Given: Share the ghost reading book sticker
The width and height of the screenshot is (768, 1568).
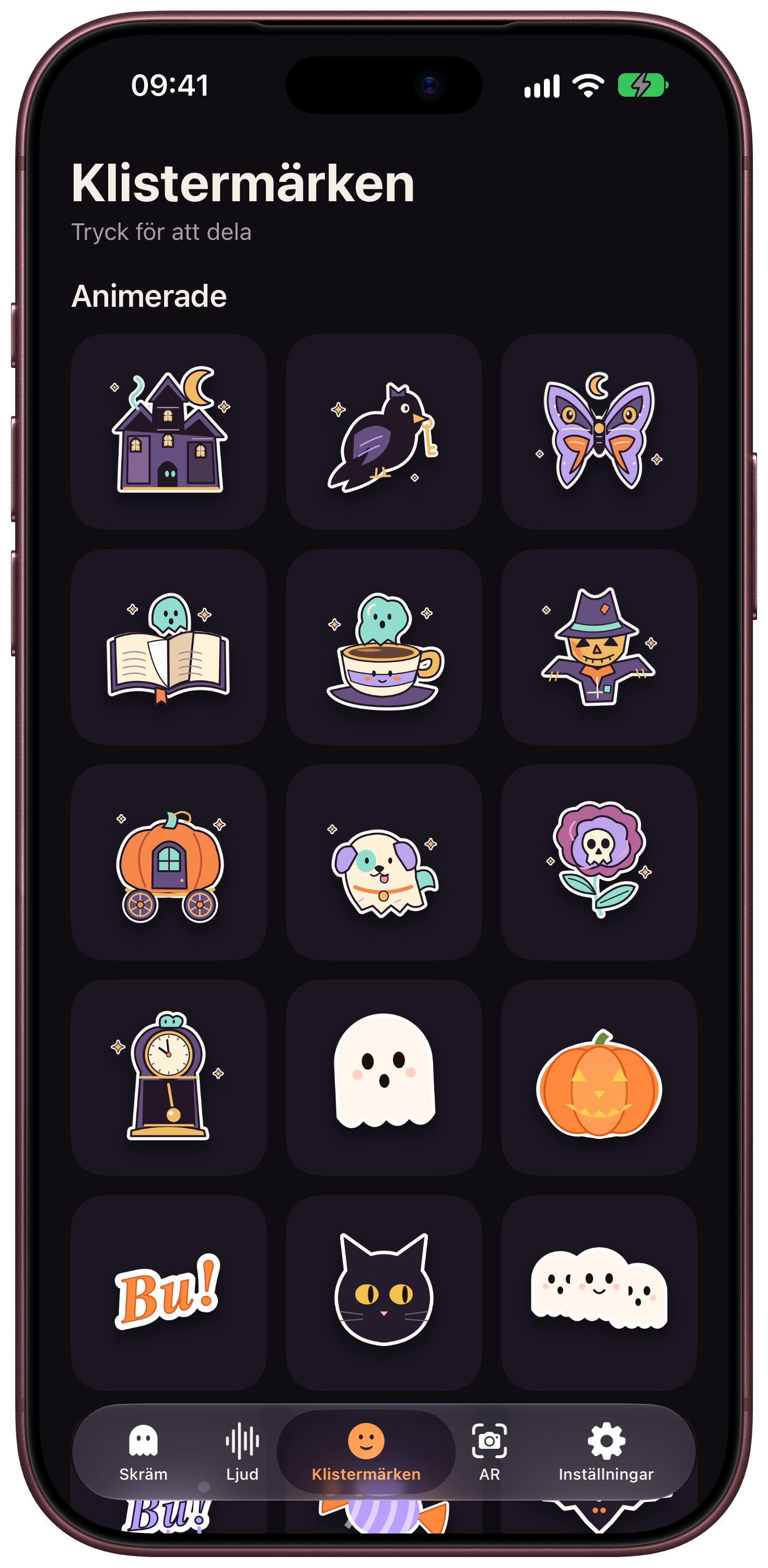Looking at the screenshot, I should pyautogui.click(x=169, y=647).
